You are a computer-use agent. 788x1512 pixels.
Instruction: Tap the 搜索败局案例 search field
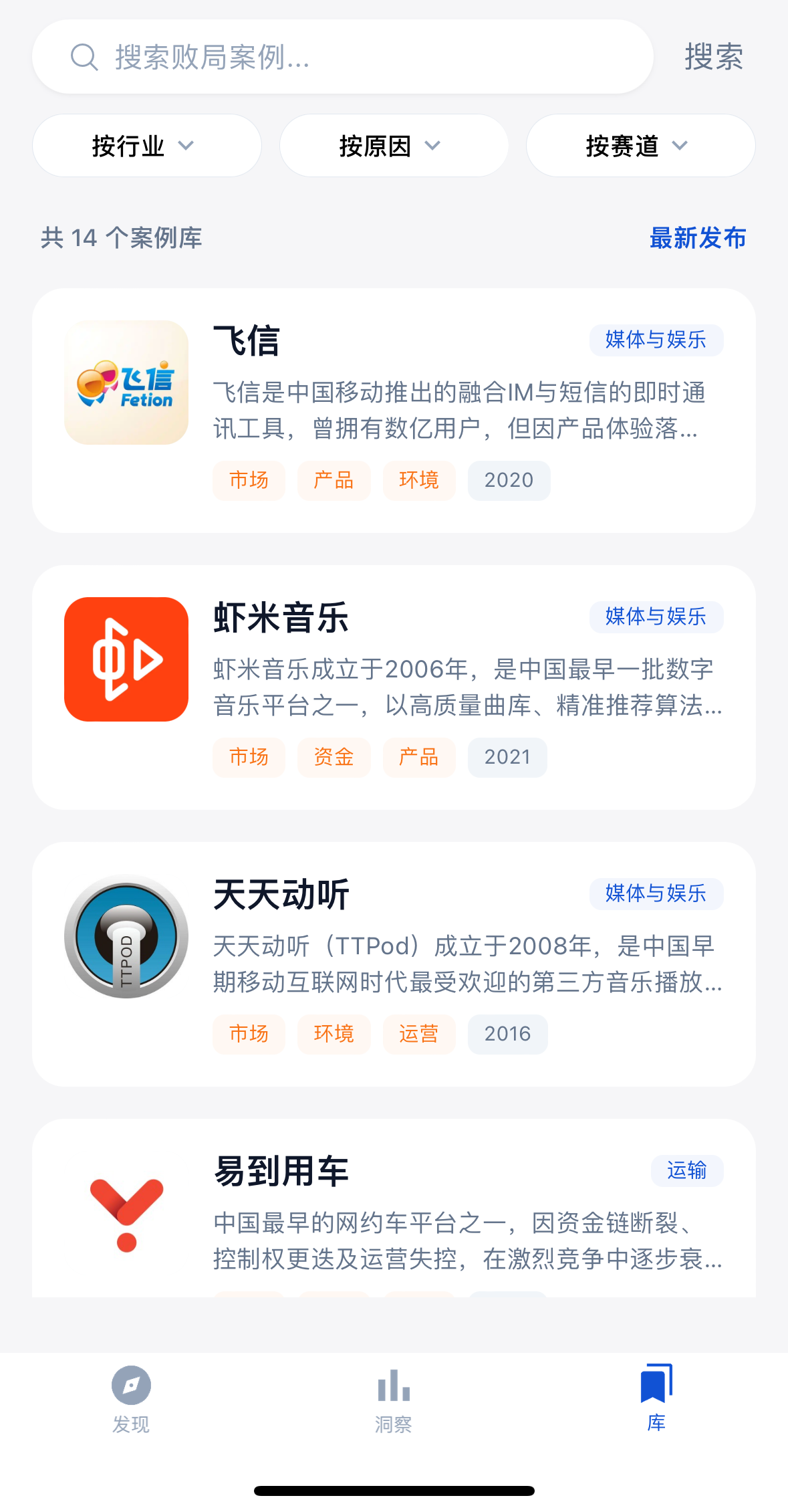pos(342,57)
